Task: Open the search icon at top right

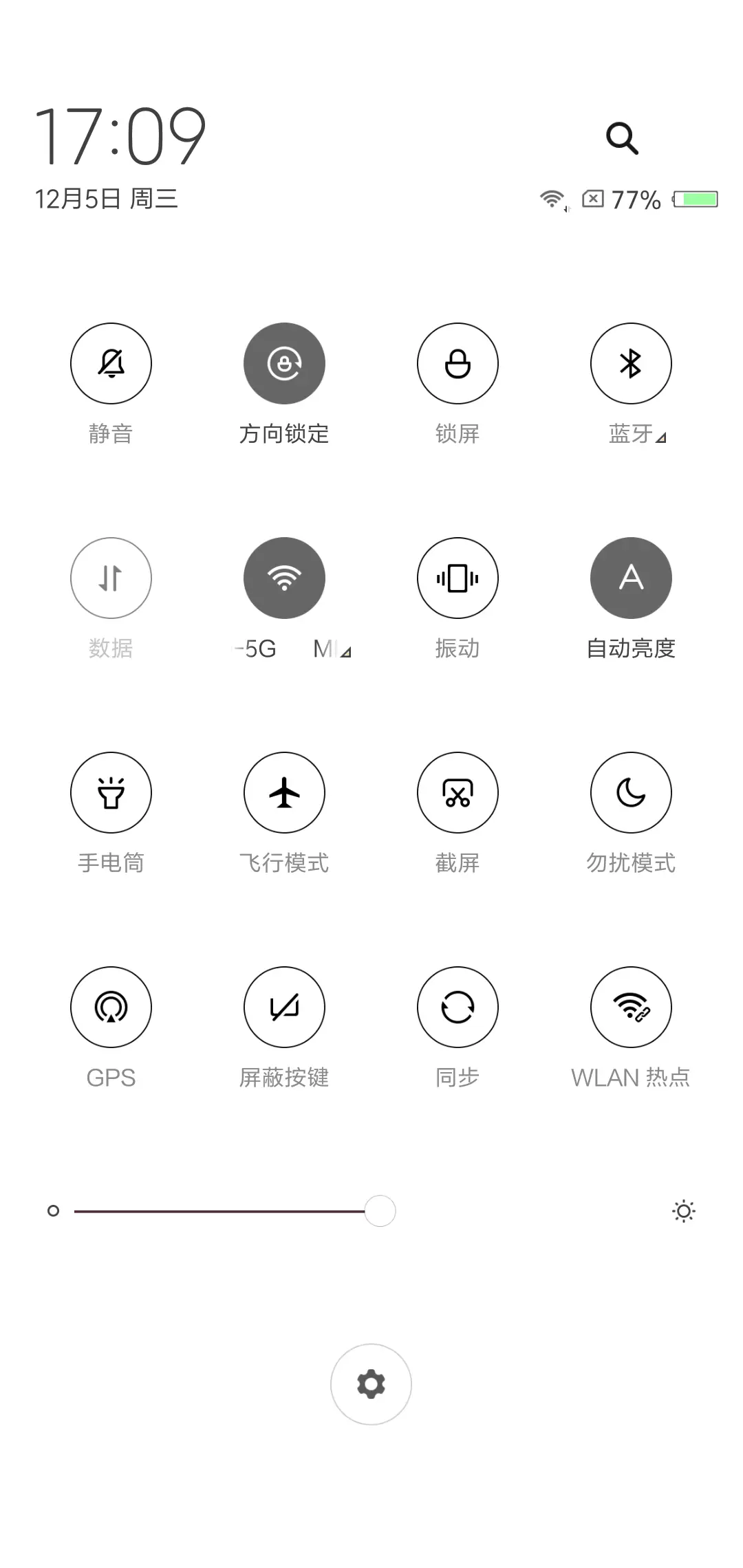Action: pos(623,138)
